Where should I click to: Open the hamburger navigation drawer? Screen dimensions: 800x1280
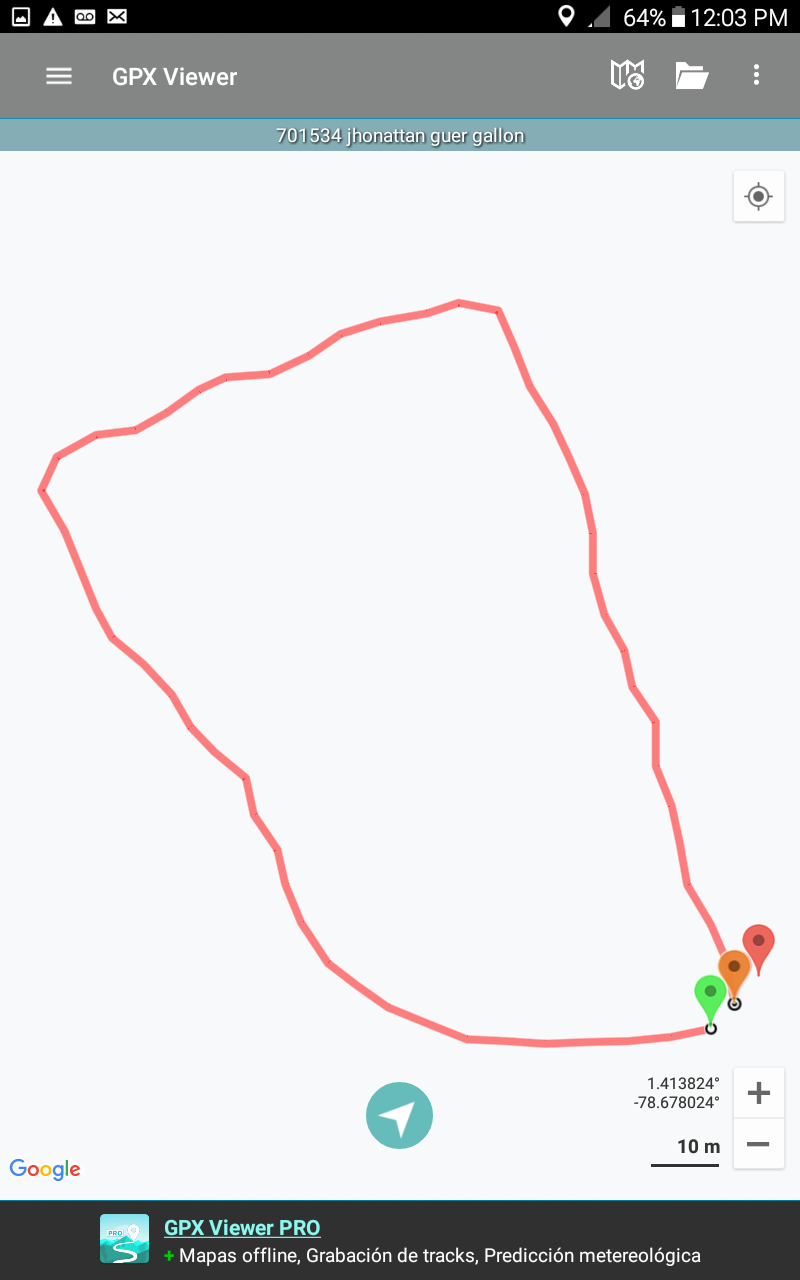click(59, 76)
